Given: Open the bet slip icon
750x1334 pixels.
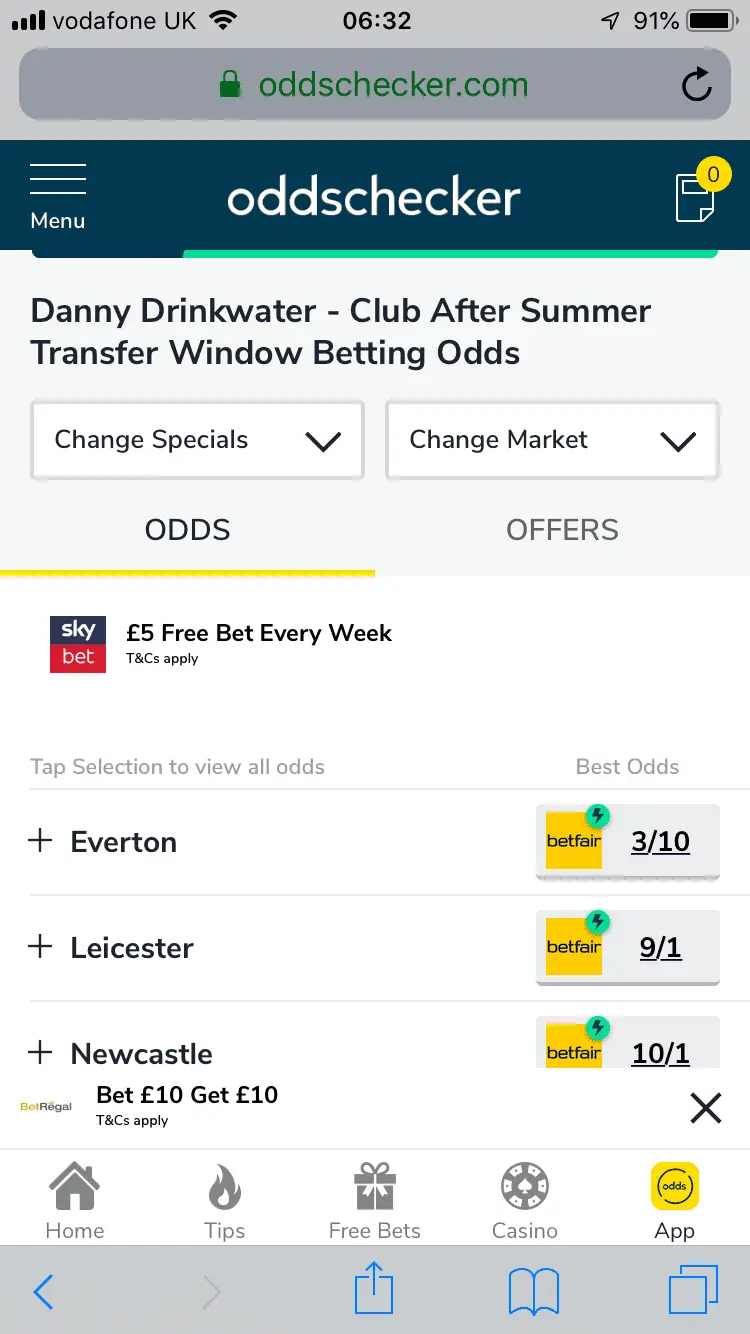Looking at the screenshot, I should pyautogui.click(x=696, y=196).
